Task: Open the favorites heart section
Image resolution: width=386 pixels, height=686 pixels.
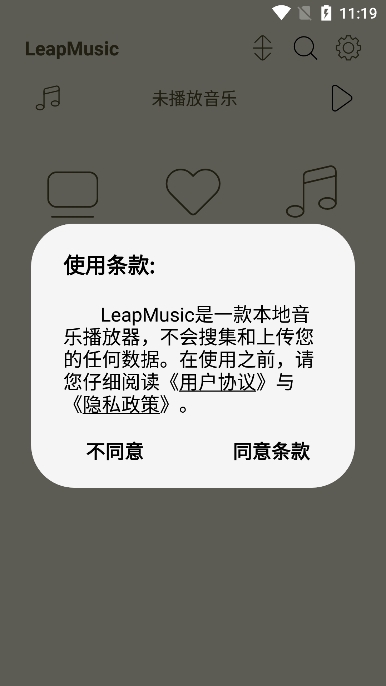Action: [x=193, y=192]
